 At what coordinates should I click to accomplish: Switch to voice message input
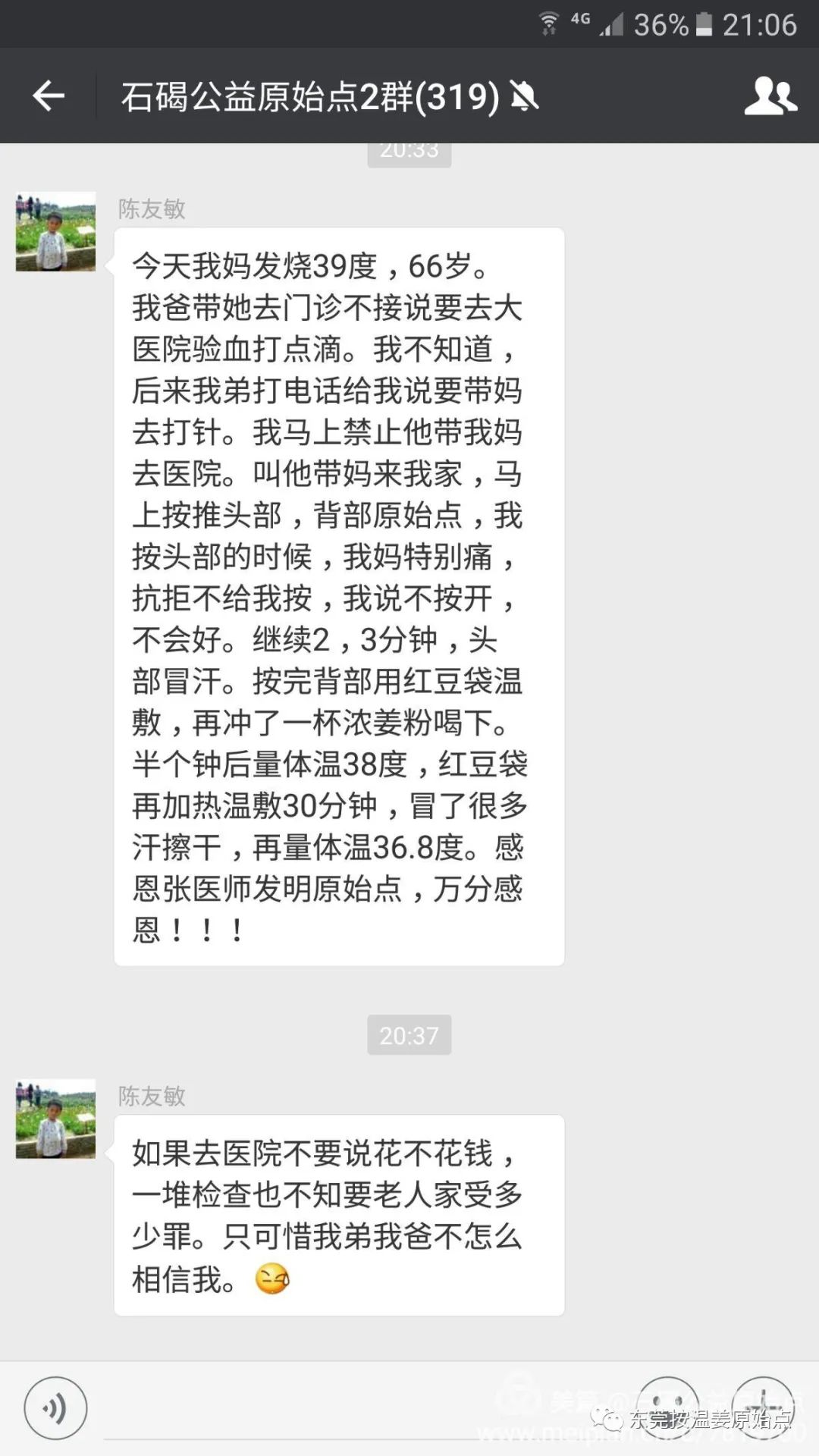point(55,1409)
